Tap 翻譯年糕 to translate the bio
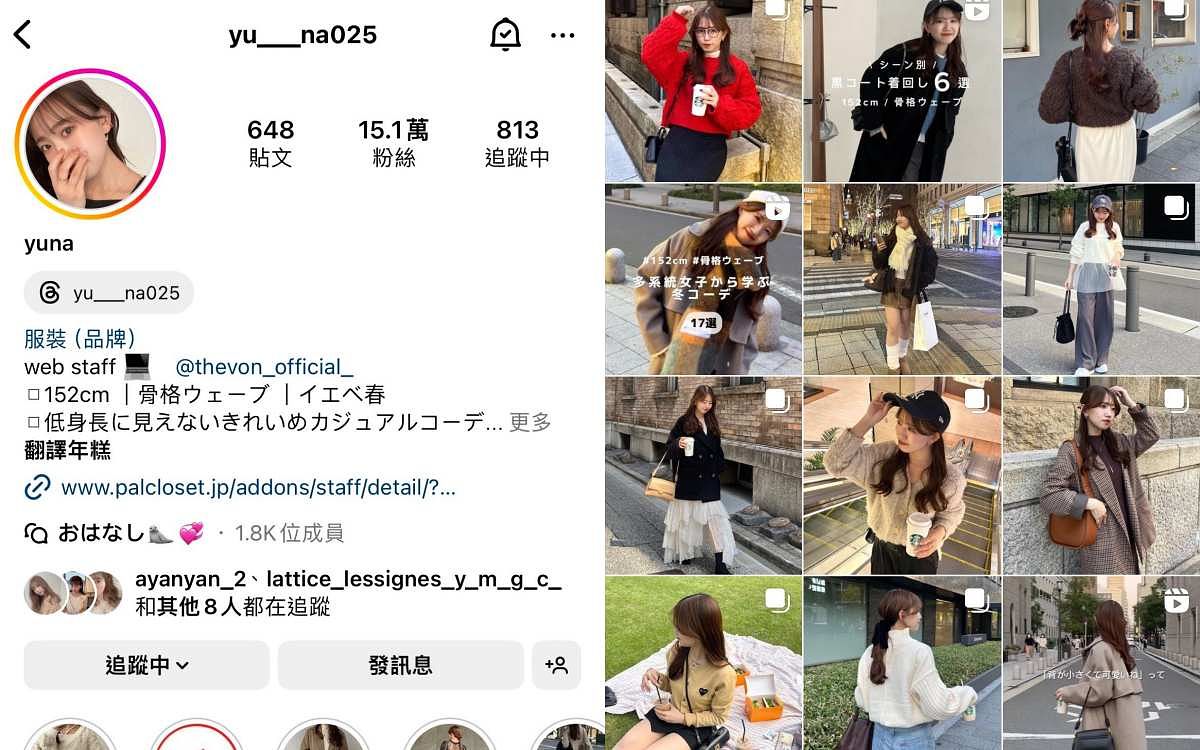 68,451
